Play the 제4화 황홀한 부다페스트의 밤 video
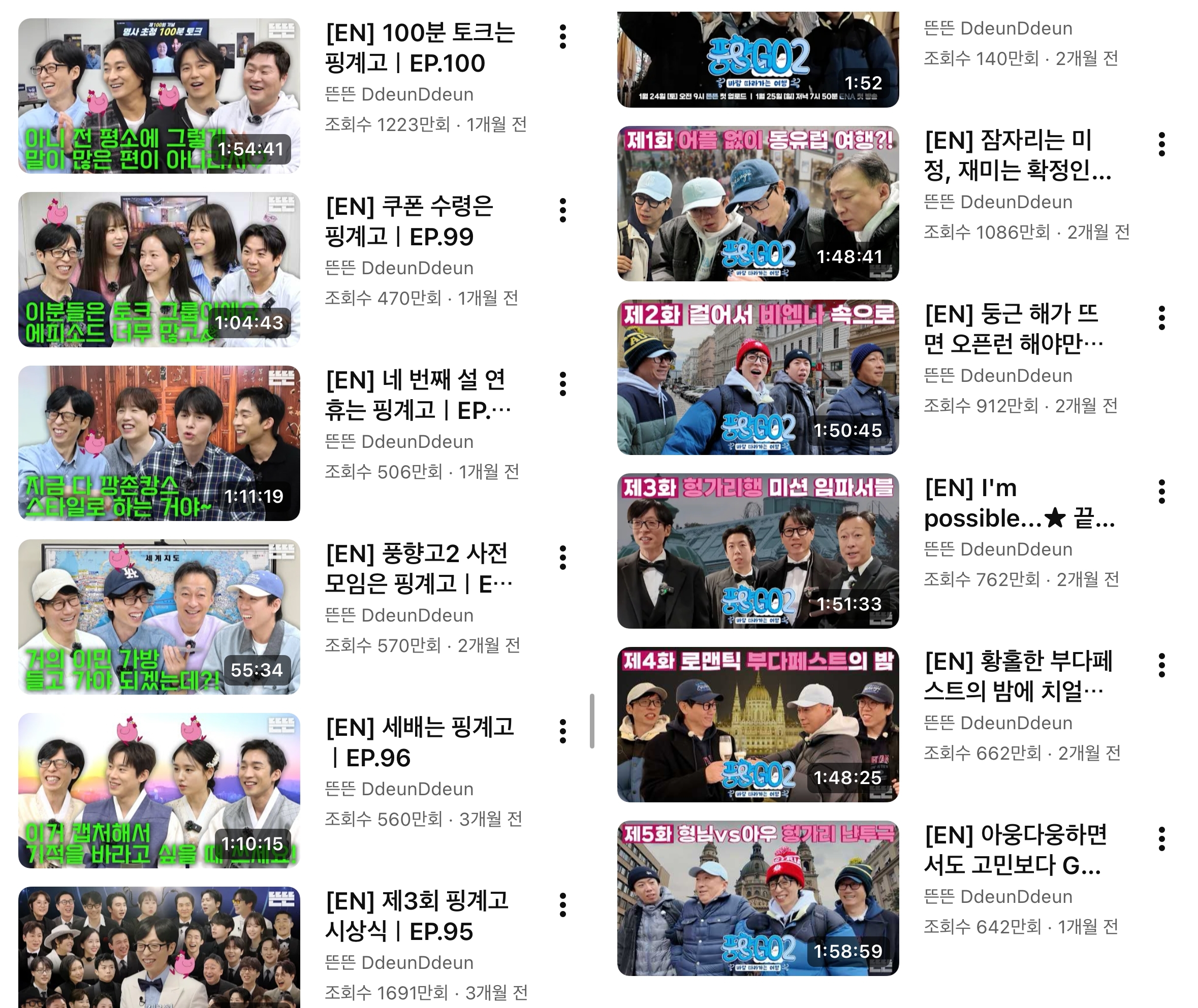Viewport: 1198px width, 1008px height. point(758,725)
